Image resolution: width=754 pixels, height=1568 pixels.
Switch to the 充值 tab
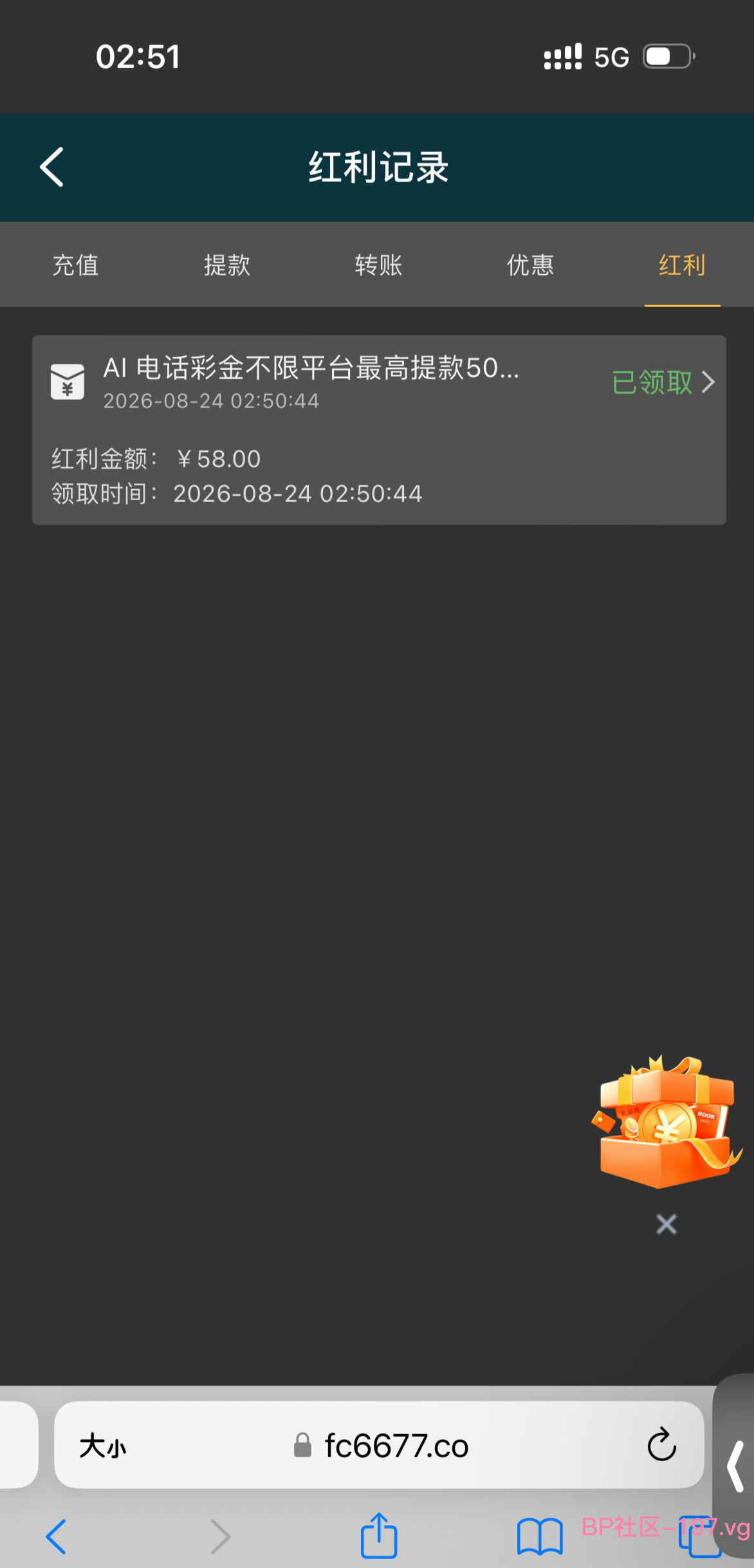coord(76,265)
